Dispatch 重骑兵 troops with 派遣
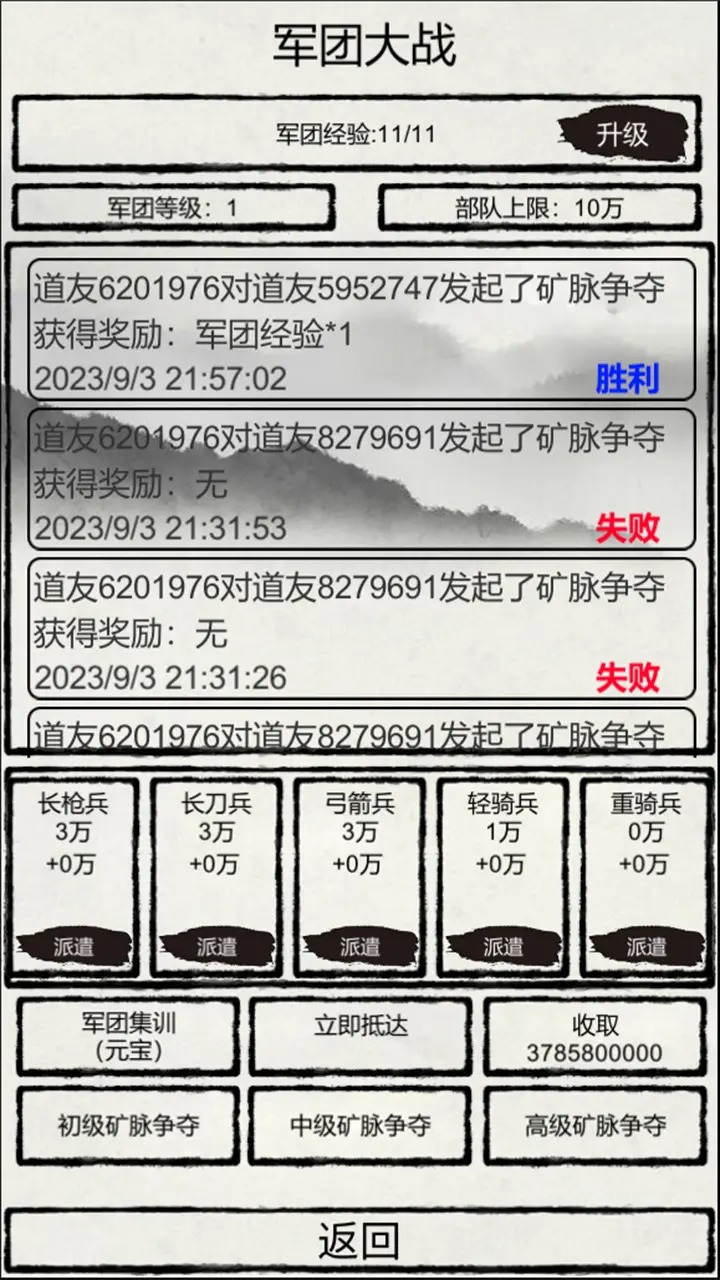The image size is (720, 1280). coord(646,946)
